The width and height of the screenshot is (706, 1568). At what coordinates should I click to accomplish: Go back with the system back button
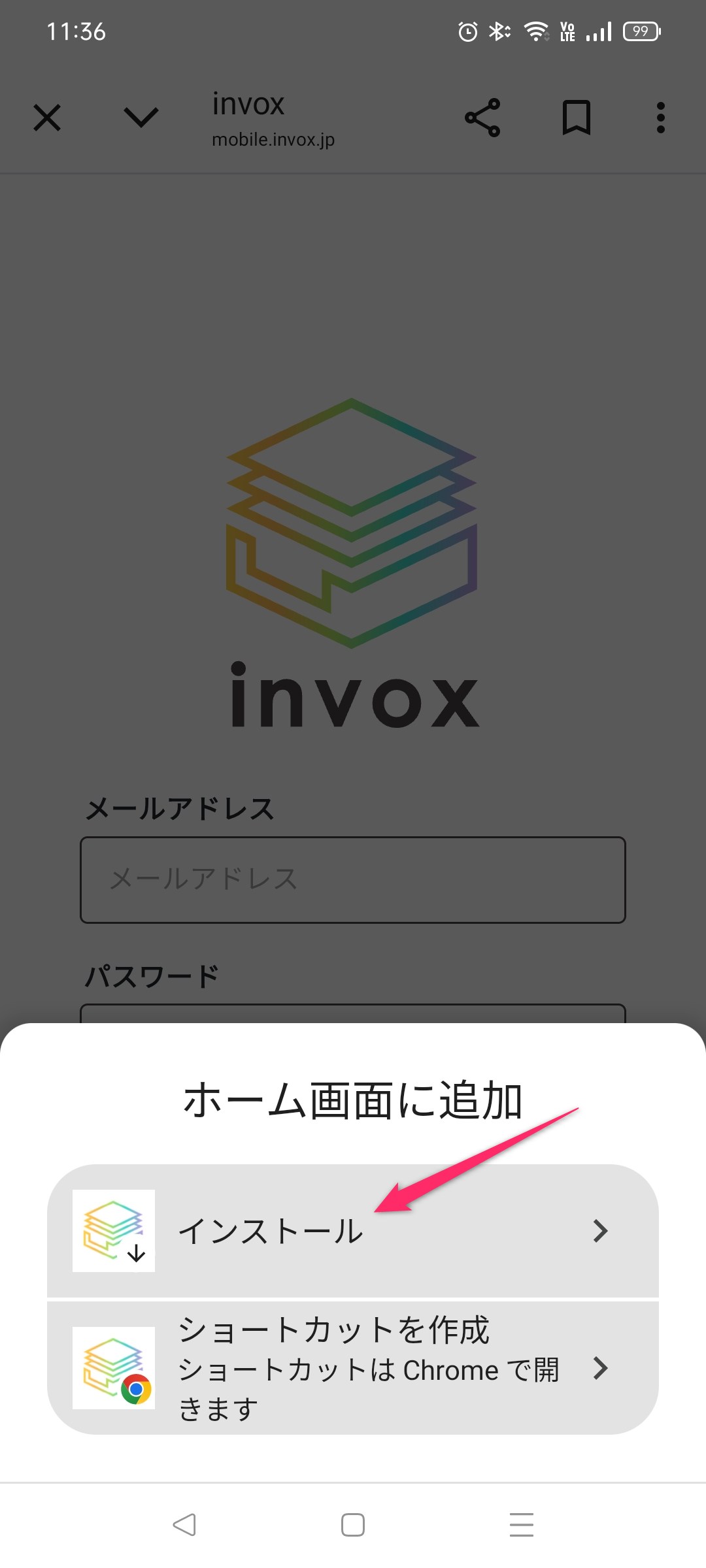pyautogui.click(x=184, y=1525)
